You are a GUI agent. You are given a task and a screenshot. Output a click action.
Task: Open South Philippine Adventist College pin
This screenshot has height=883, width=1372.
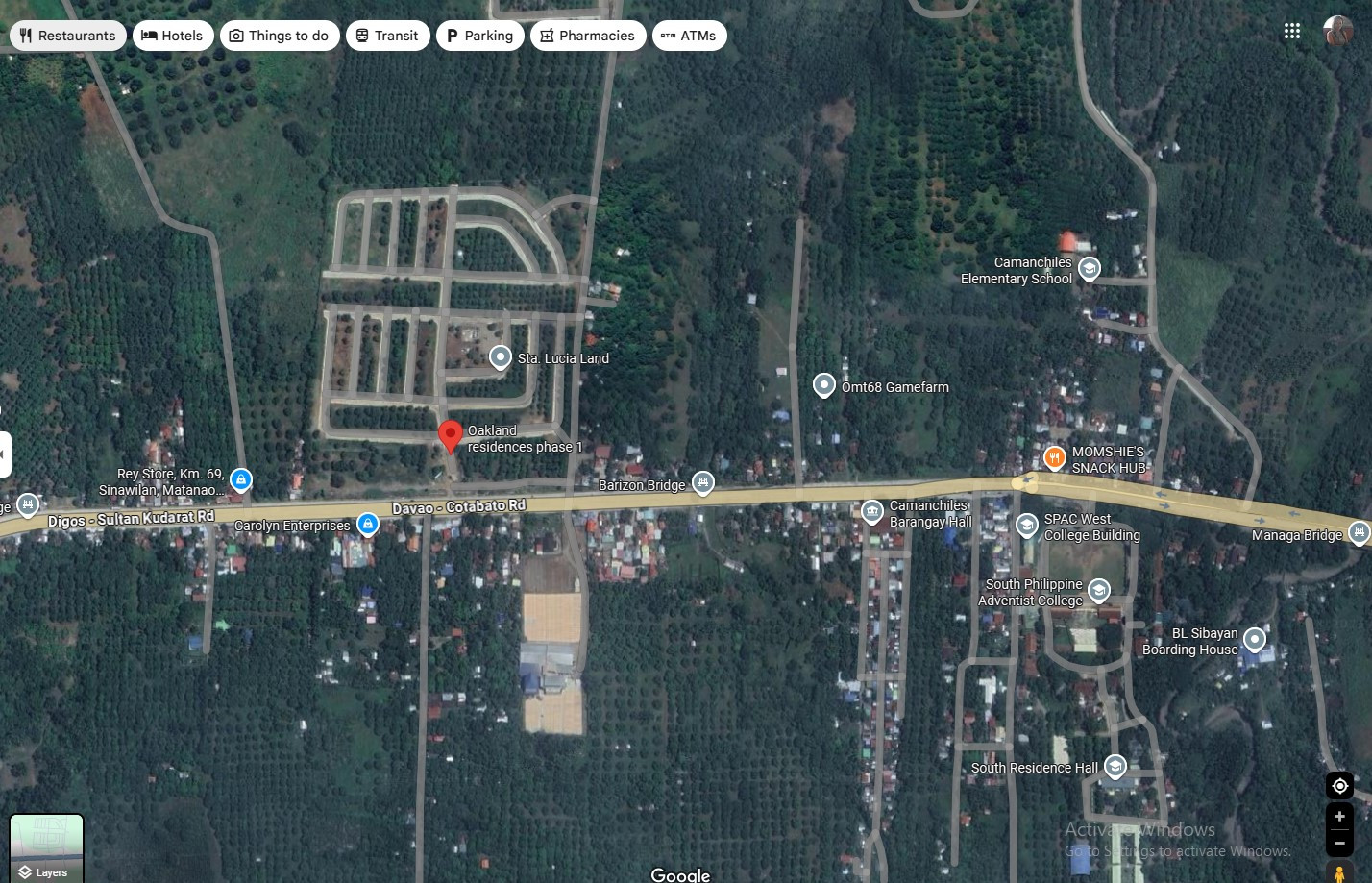pyautogui.click(x=1099, y=590)
